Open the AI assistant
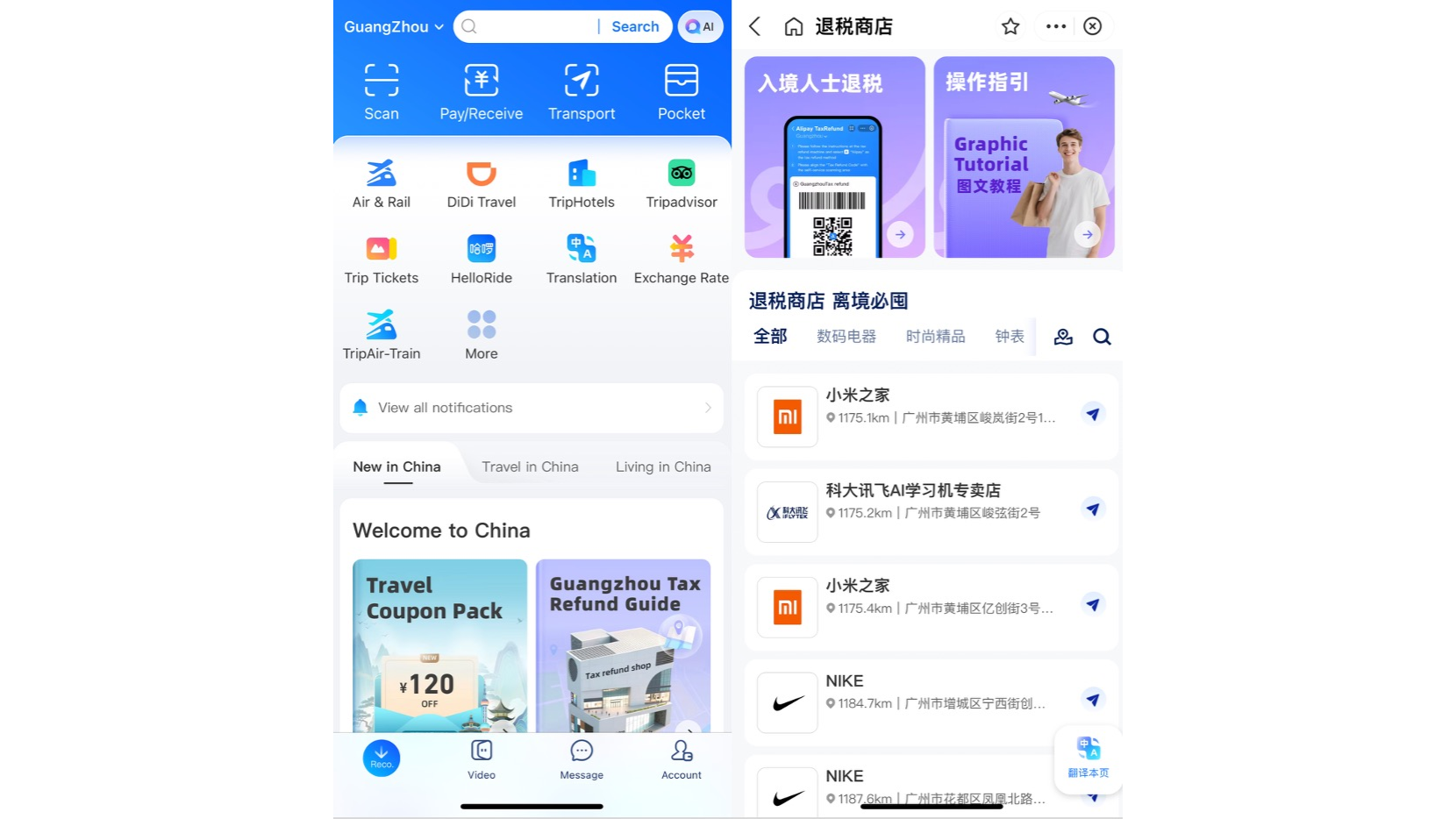 tap(700, 27)
